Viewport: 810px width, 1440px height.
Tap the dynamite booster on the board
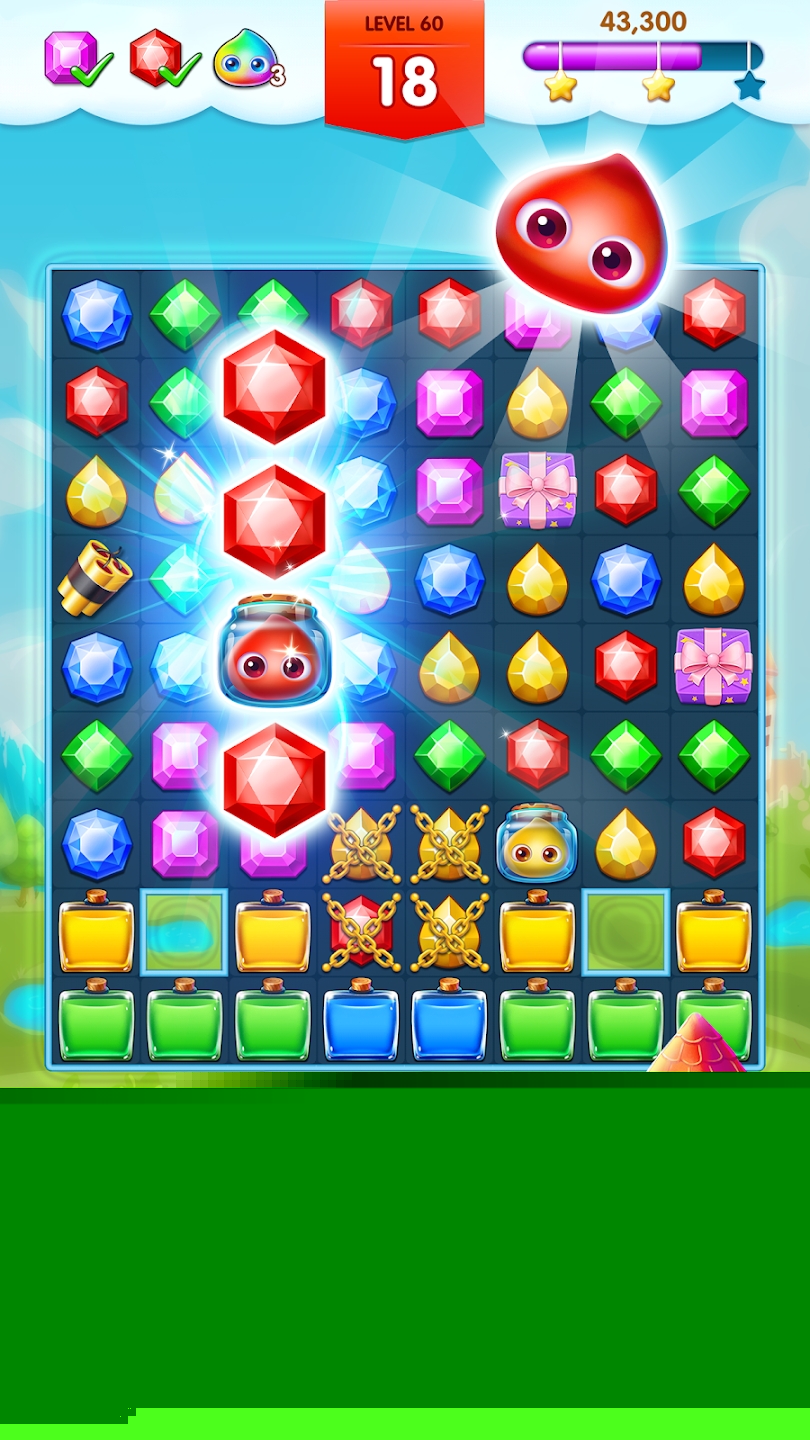pos(95,579)
